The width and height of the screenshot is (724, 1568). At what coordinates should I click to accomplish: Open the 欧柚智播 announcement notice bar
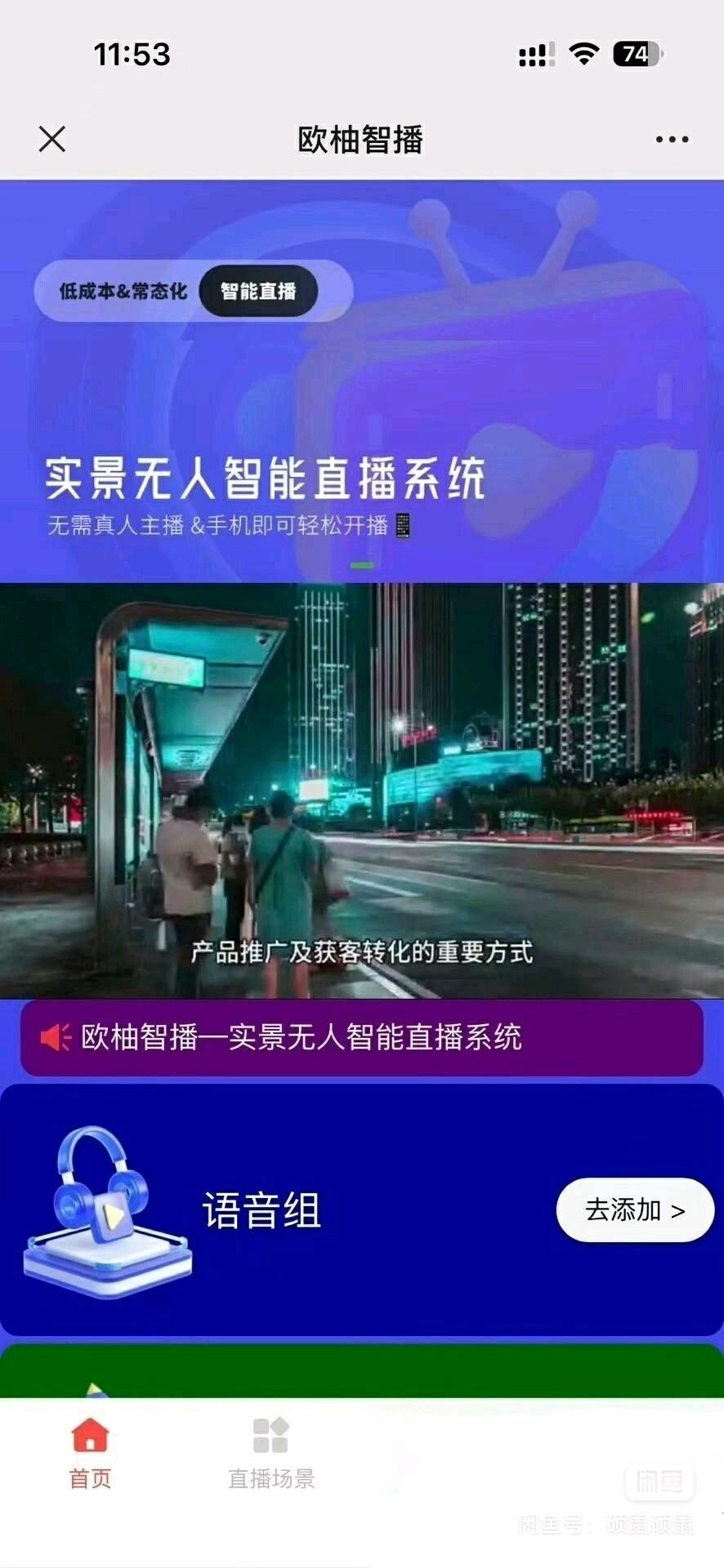point(361,1038)
